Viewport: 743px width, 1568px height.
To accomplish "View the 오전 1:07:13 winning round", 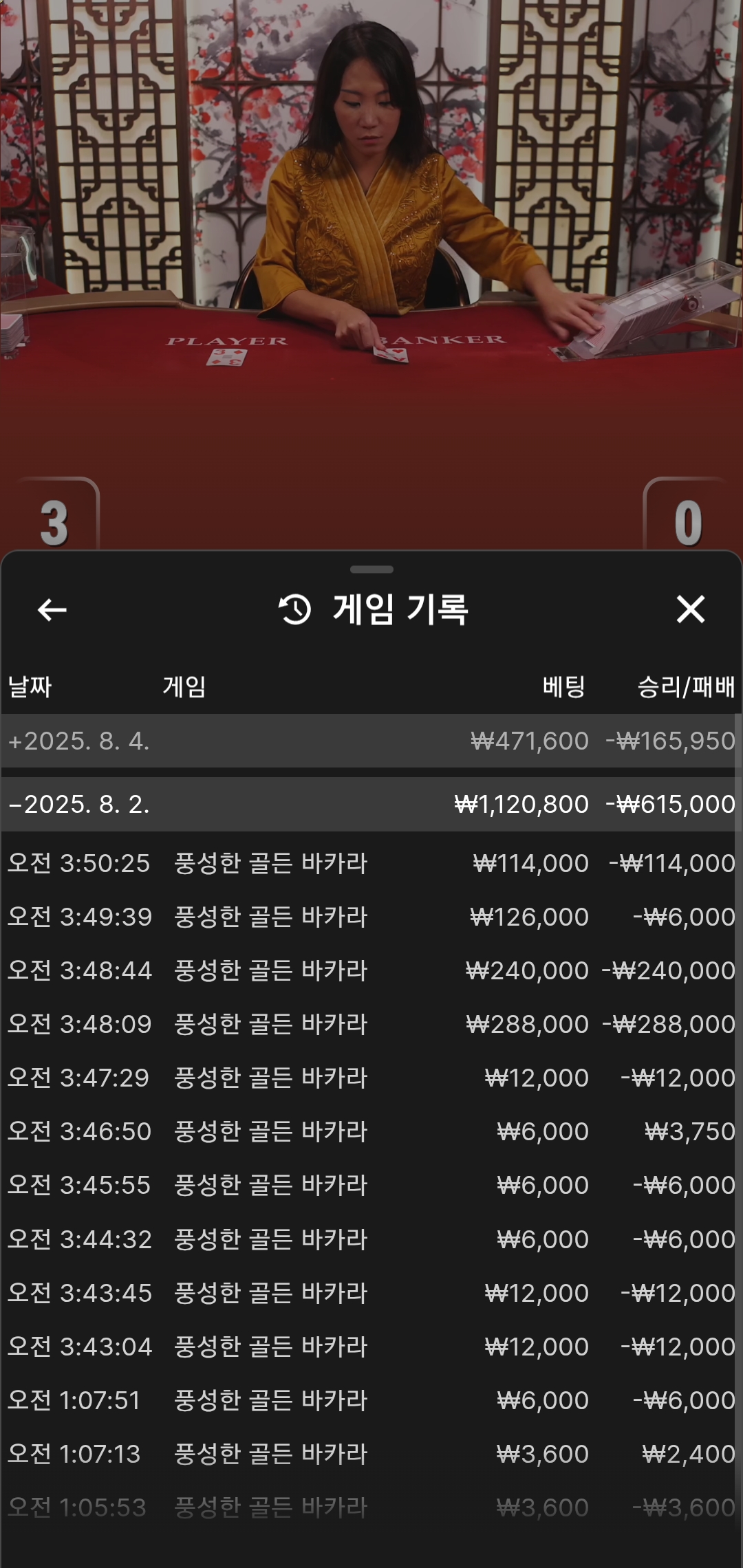I will click(371, 1454).
